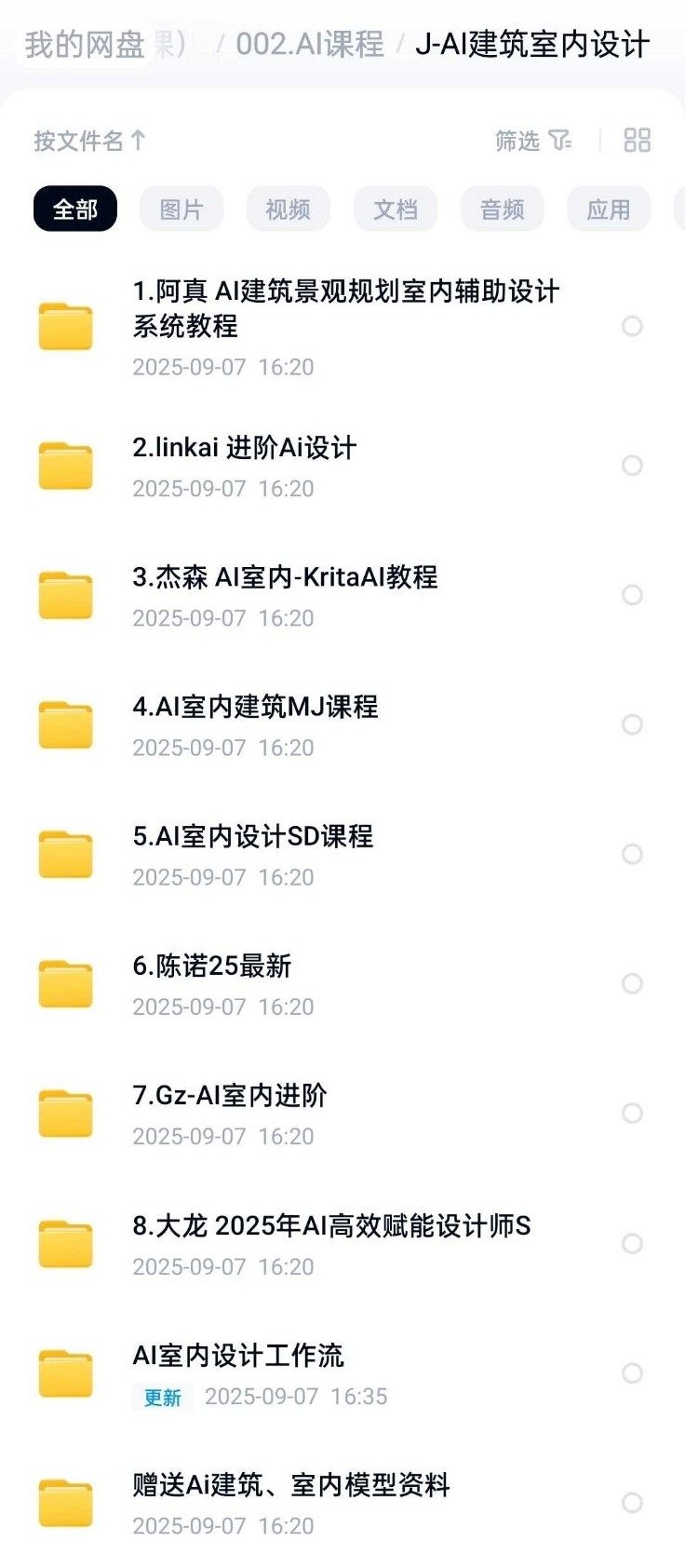Open folder 5.AI室内设计SD课程
This screenshot has width=685, height=1568.
pos(252,837)
